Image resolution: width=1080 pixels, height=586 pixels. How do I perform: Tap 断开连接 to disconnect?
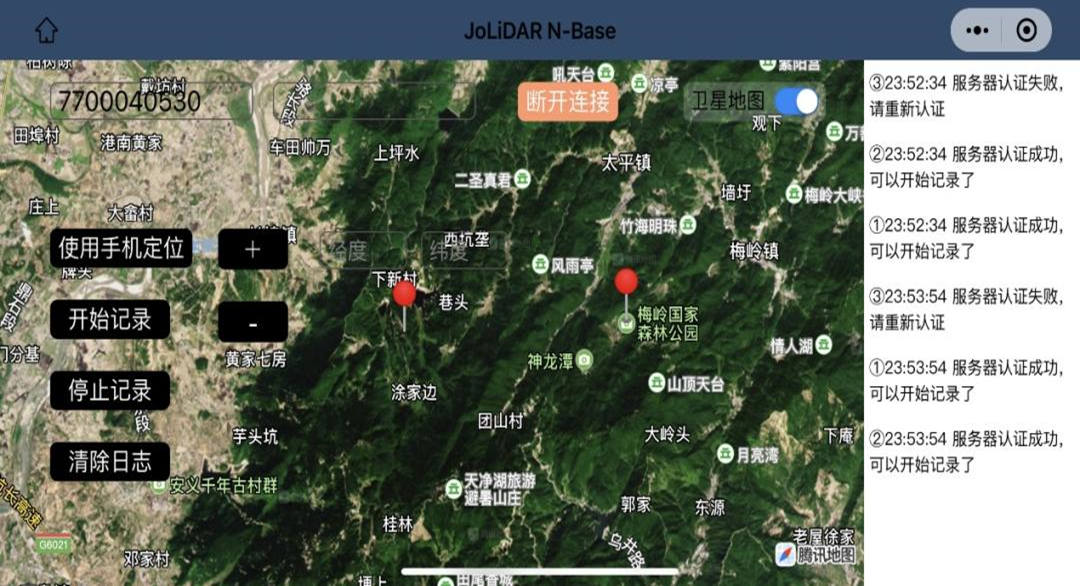[x=568, y=102]
